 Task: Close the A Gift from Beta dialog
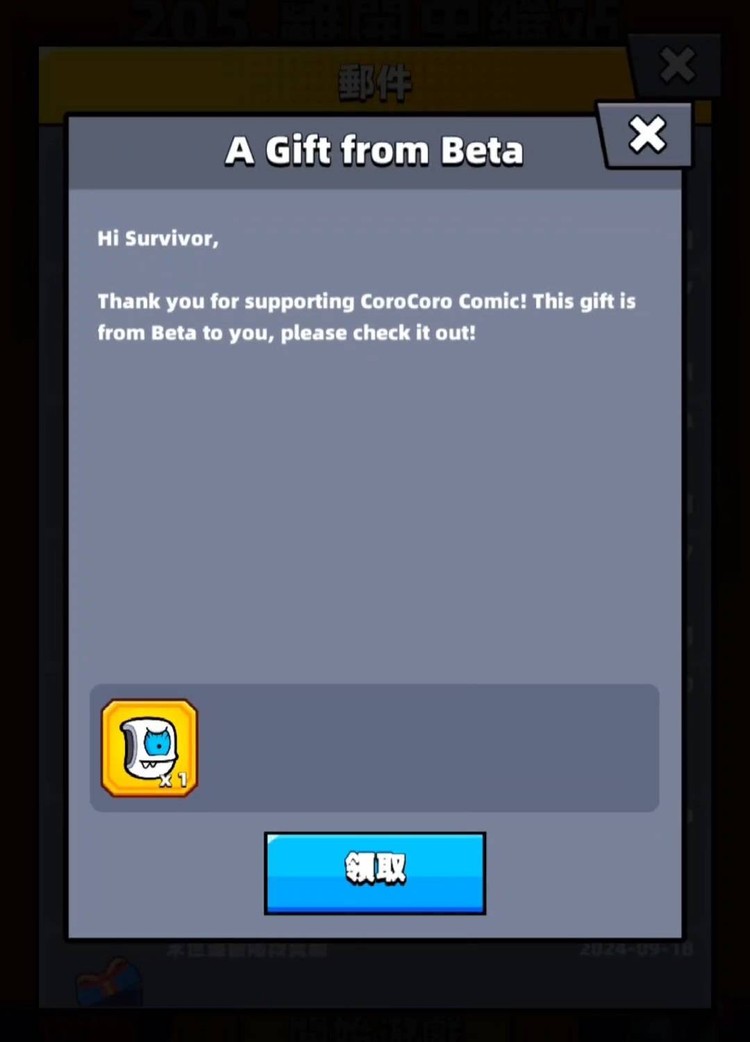pyautogui.click(x=647, y=134)
